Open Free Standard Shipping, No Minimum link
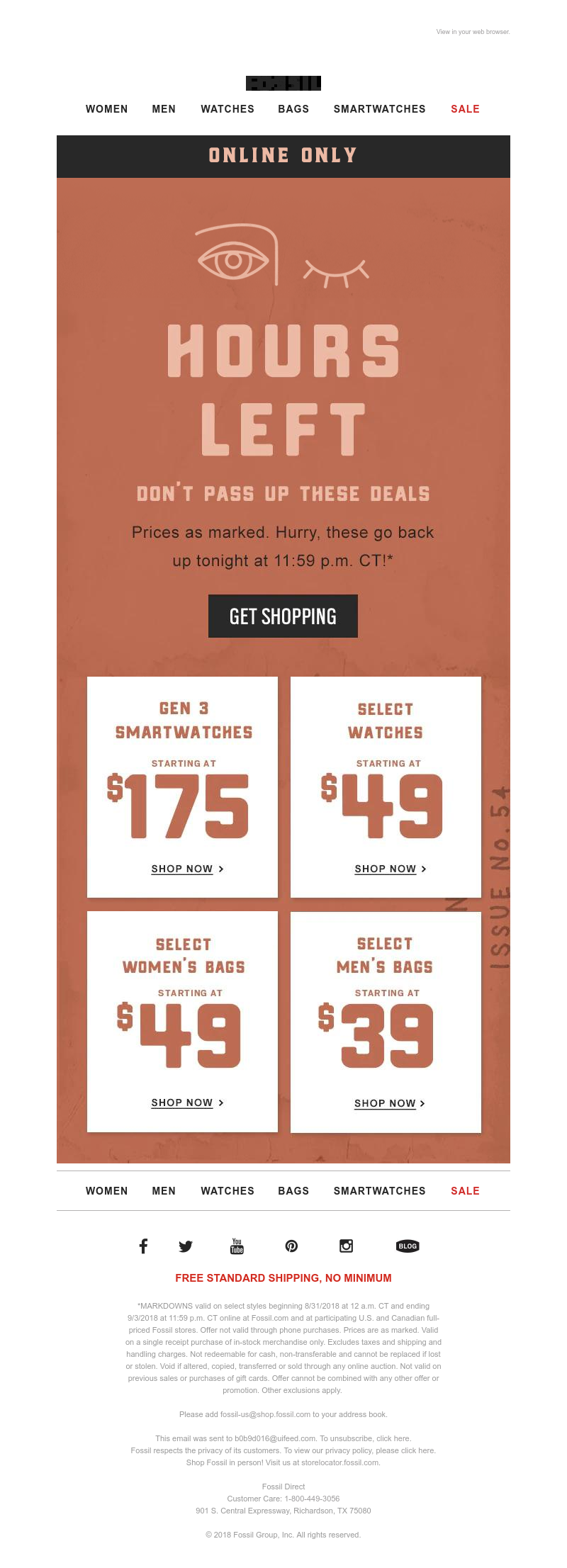Screen dimensions: 567x1568 tap(283, 1278)
